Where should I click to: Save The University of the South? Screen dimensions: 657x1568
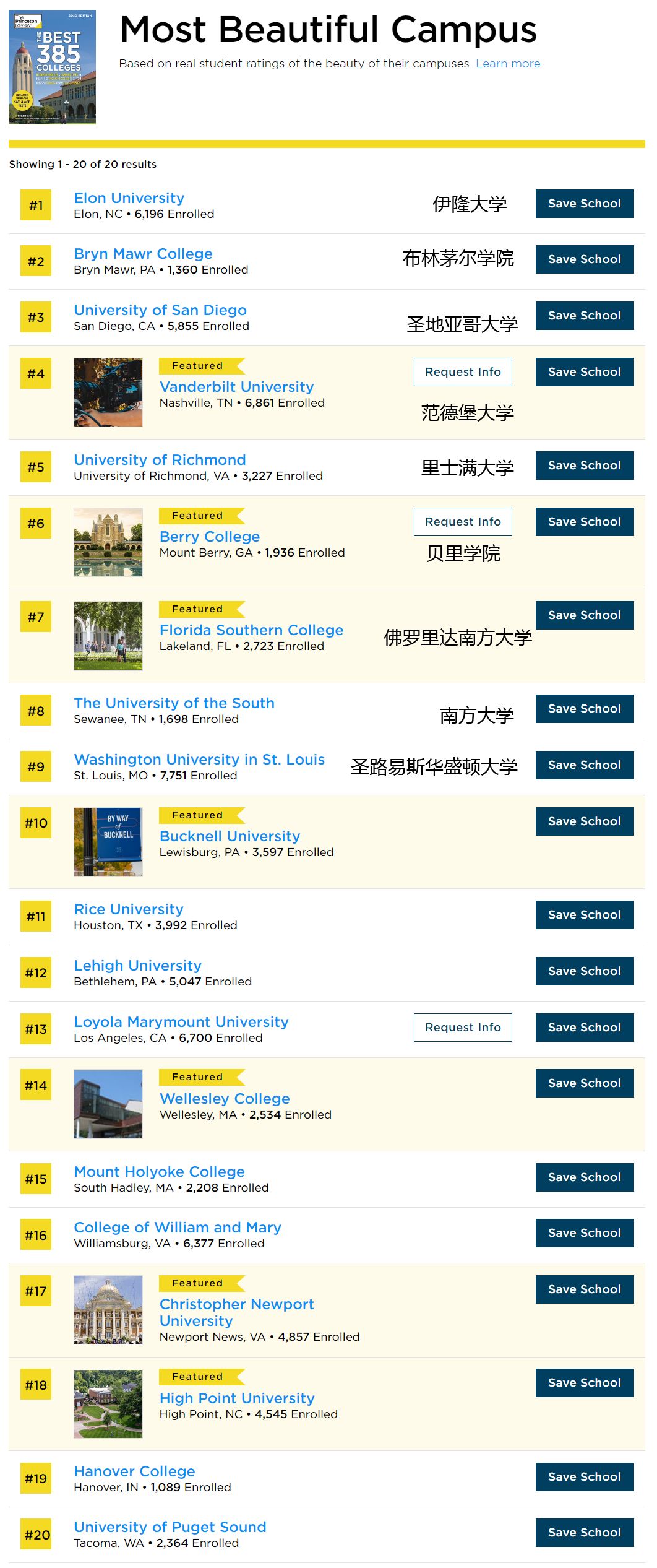point(584,709)
